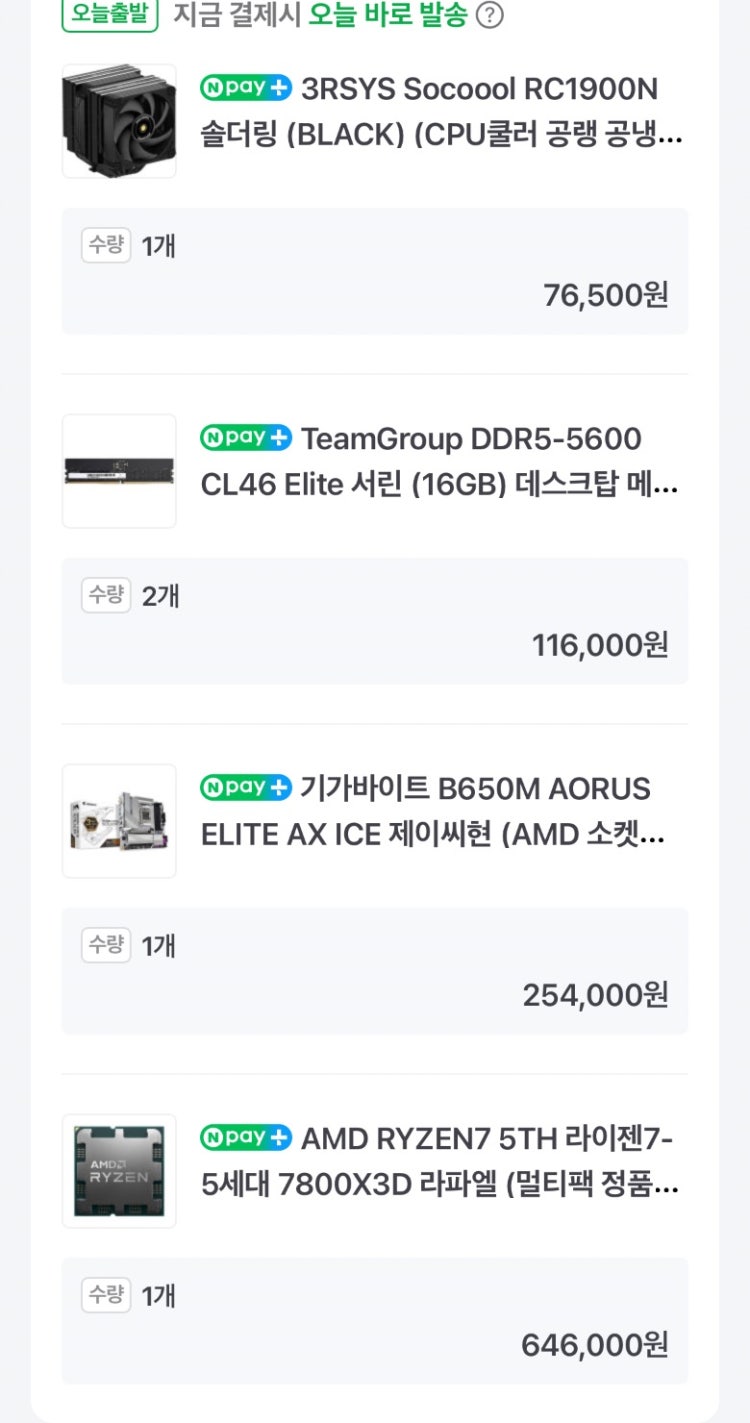Click the TeamGroup DDR5 RAM thumbnail
Screen dimensions: 750x1423
118,470
